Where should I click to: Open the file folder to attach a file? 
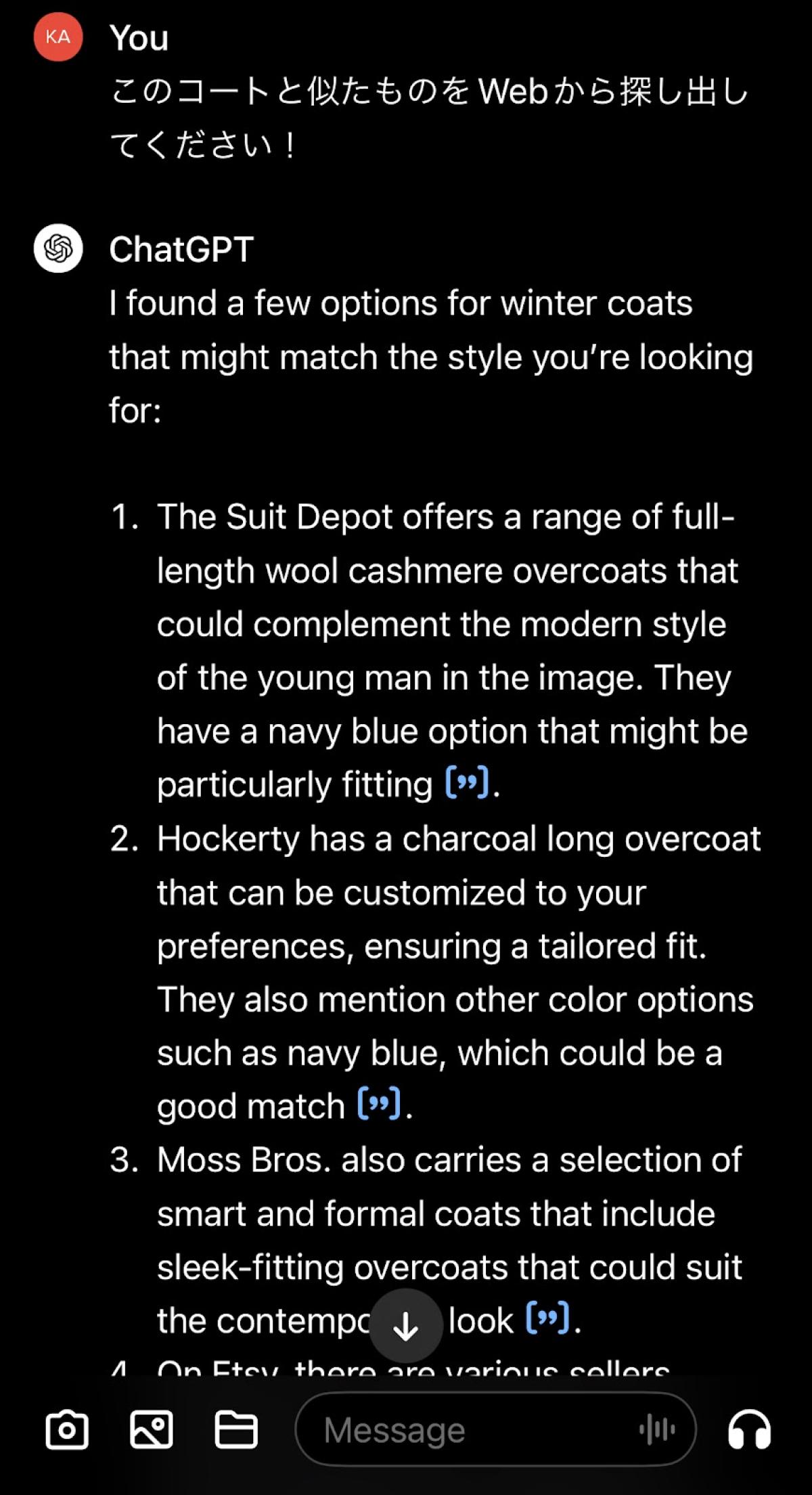(x=235, y=1430)
